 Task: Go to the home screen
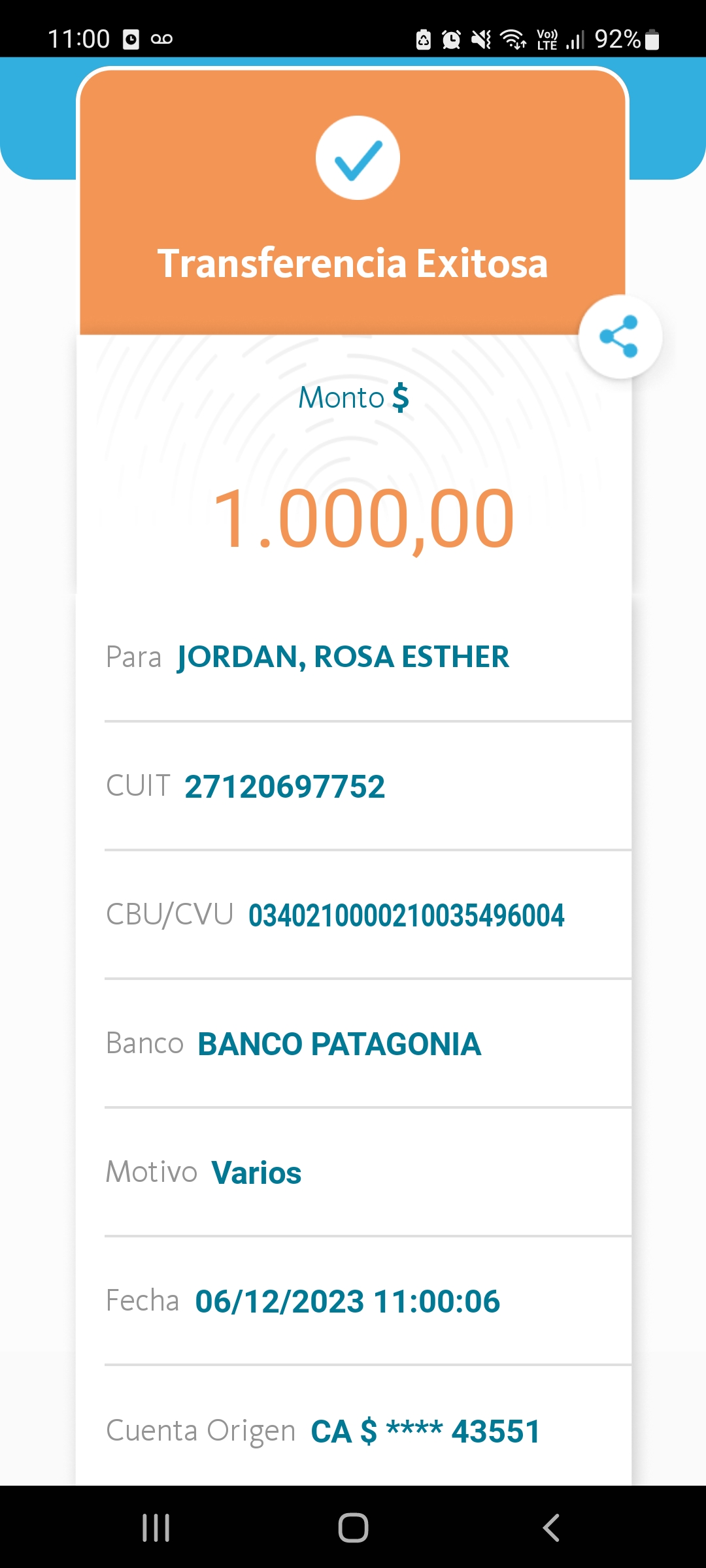click(x=353, y=1527)
